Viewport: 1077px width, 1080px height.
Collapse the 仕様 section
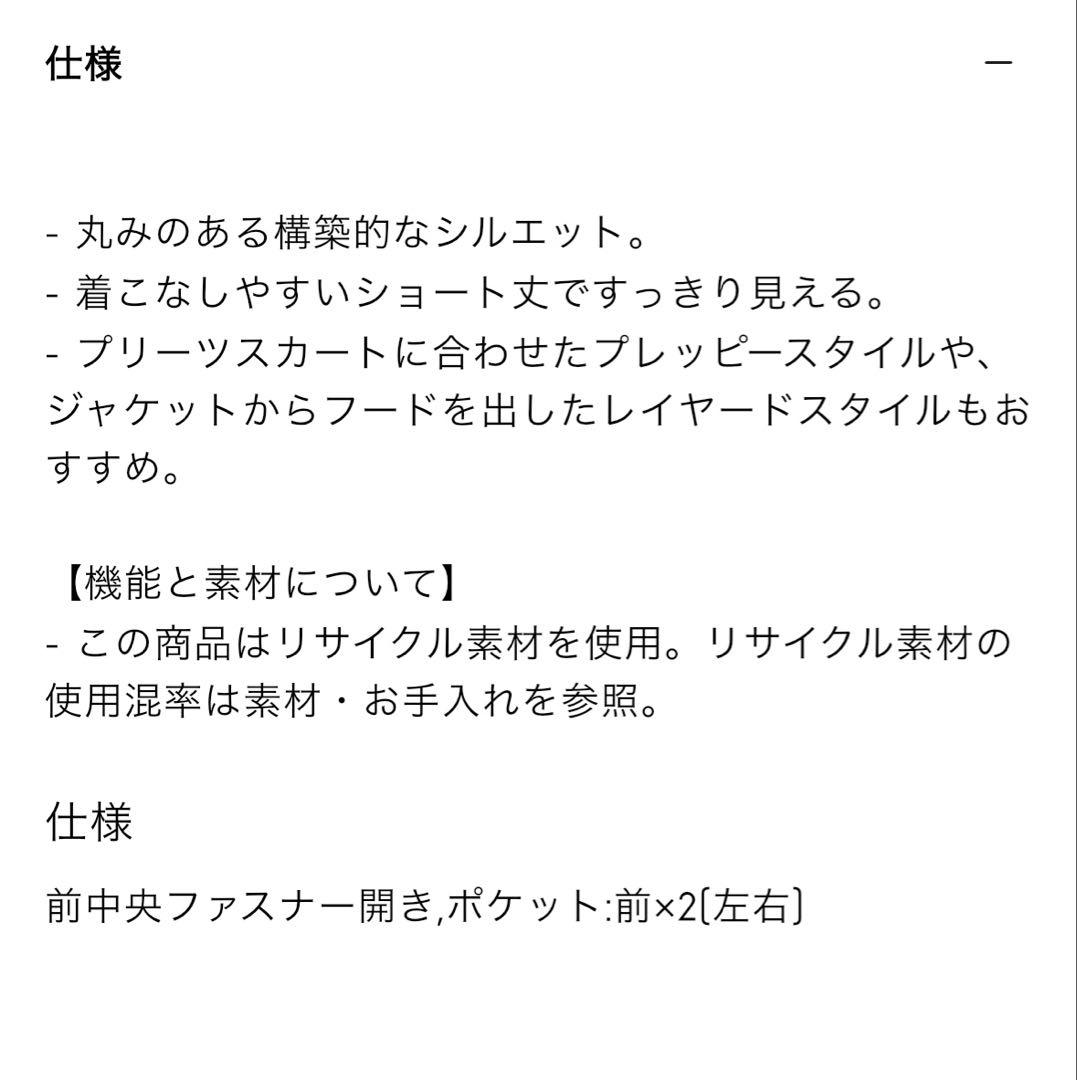point(998,63)
